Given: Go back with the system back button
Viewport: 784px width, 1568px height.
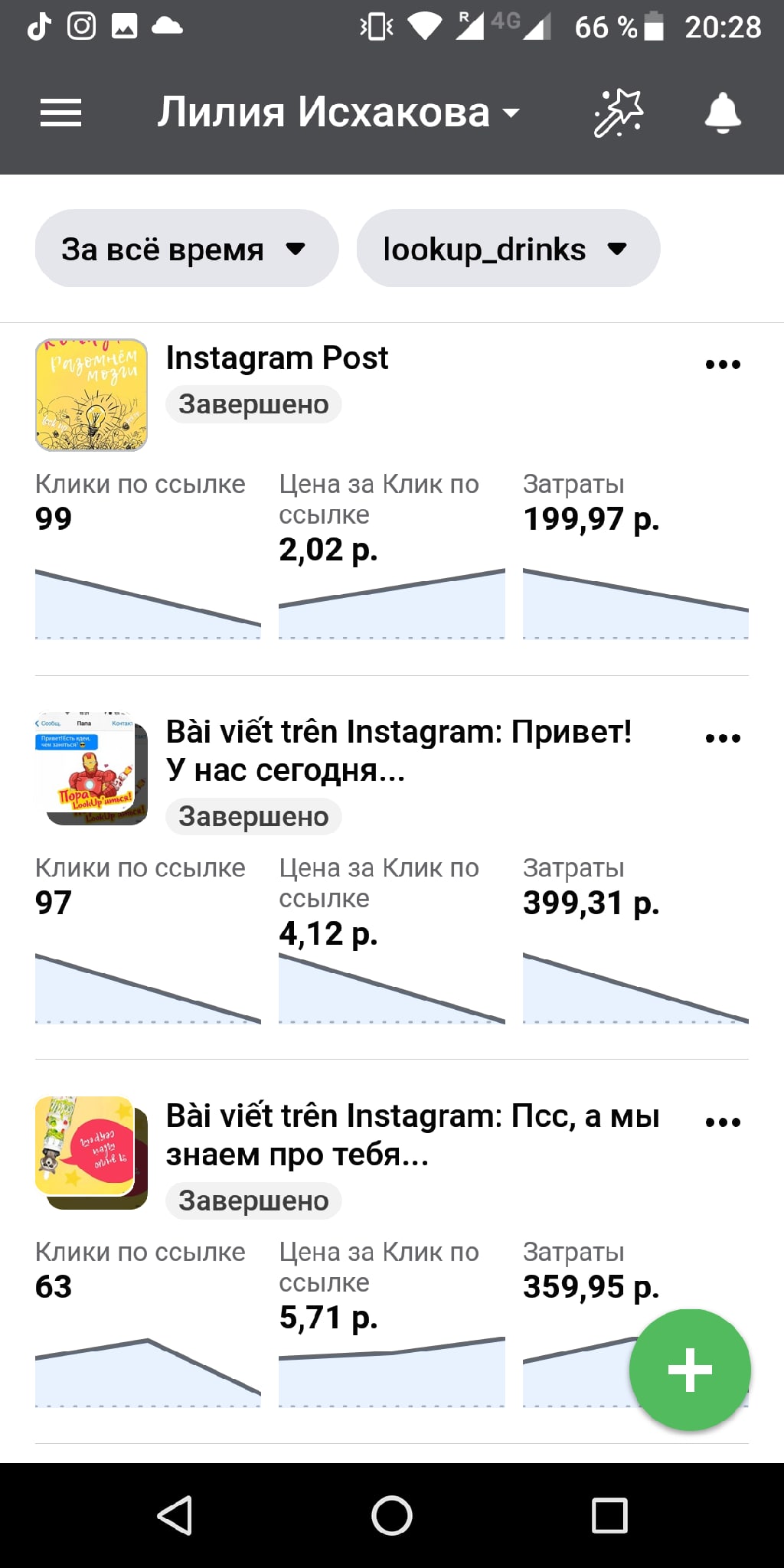Looking at the screenshot, I should pos(175,1516).
